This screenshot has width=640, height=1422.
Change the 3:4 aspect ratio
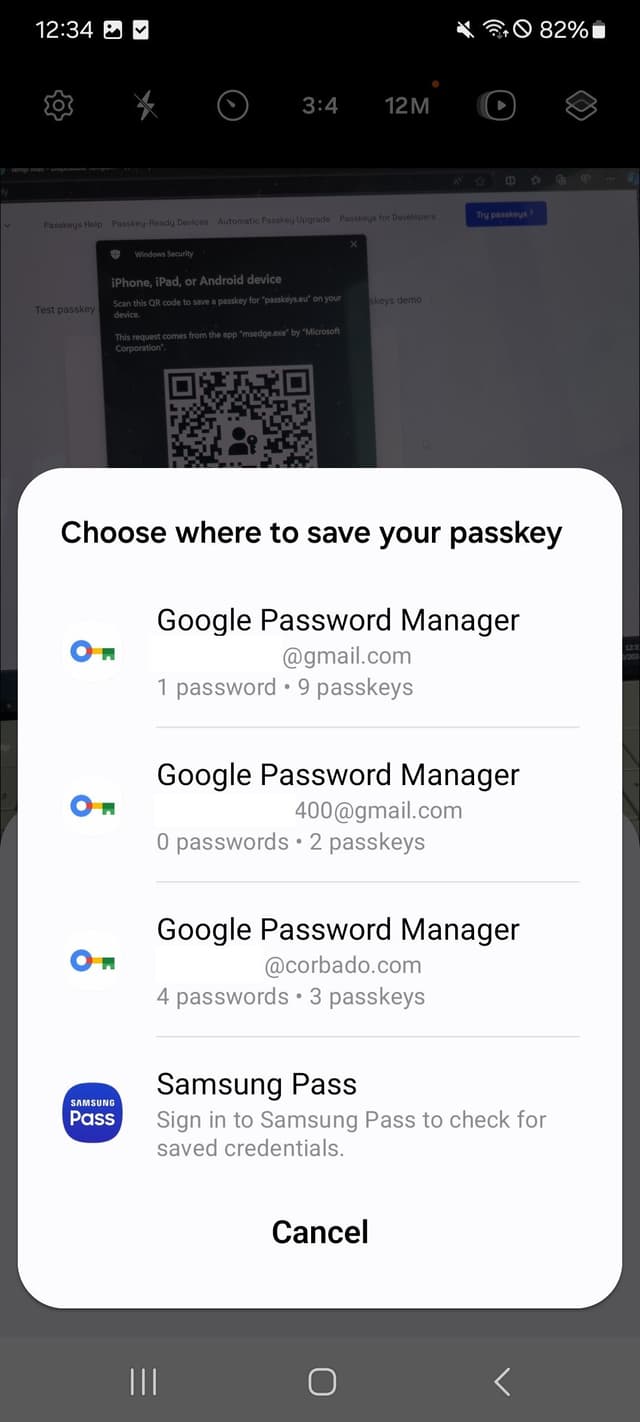[320, 105]
